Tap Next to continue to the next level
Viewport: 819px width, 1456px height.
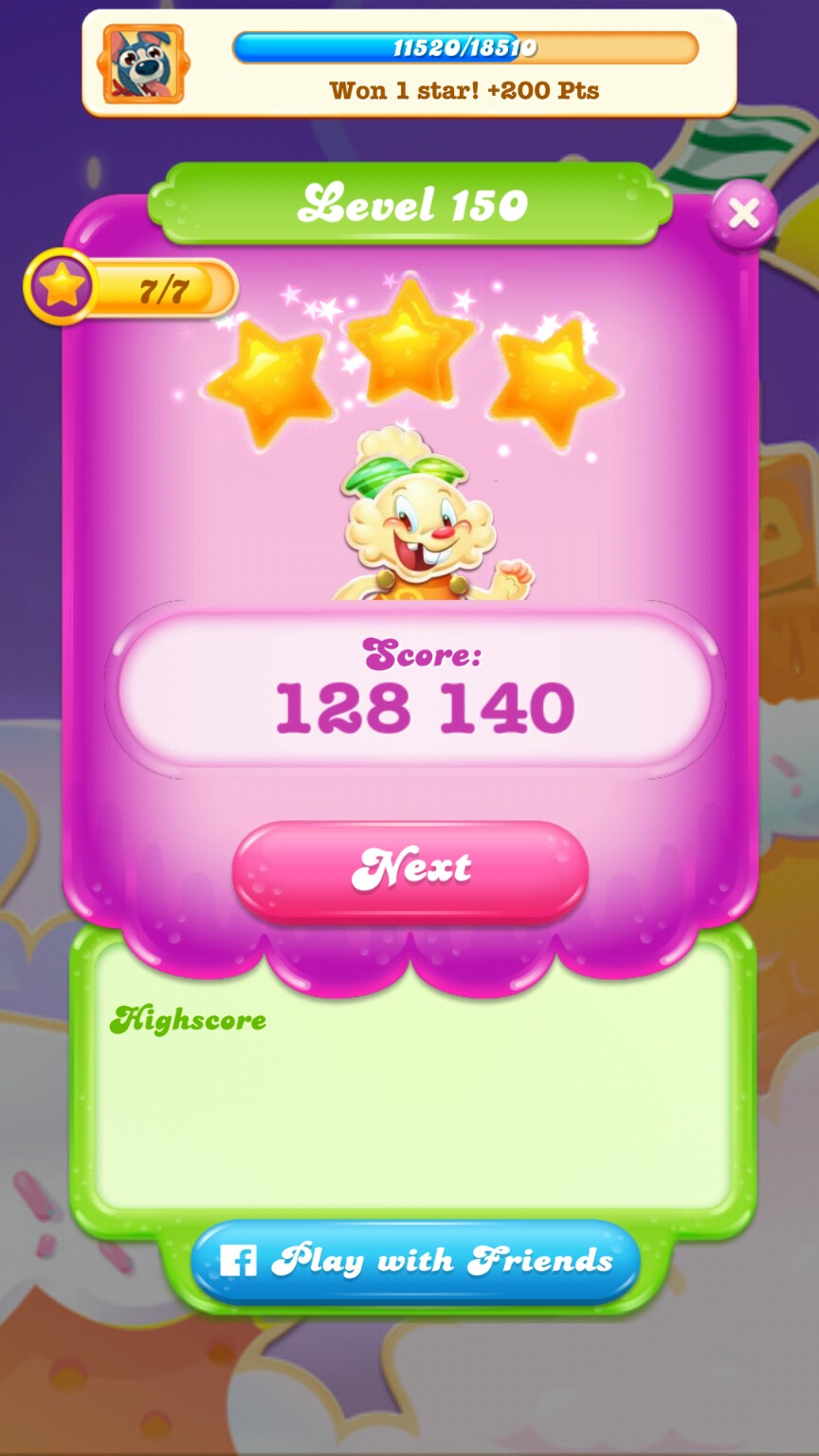tap(410, 868)
